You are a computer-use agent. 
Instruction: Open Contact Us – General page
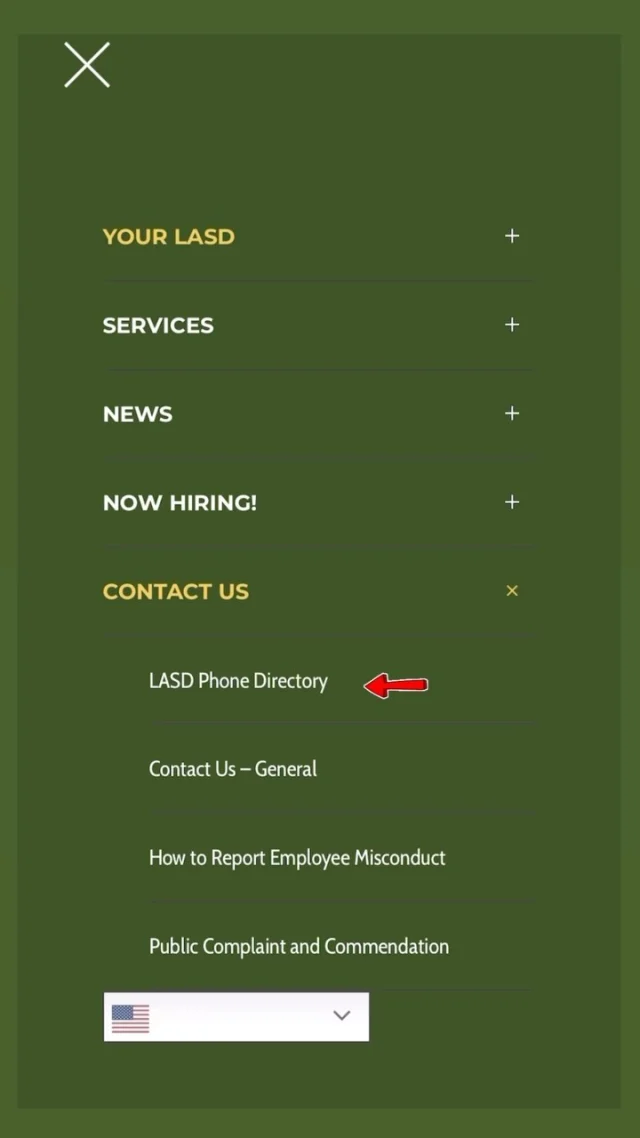tap(233, 769)
